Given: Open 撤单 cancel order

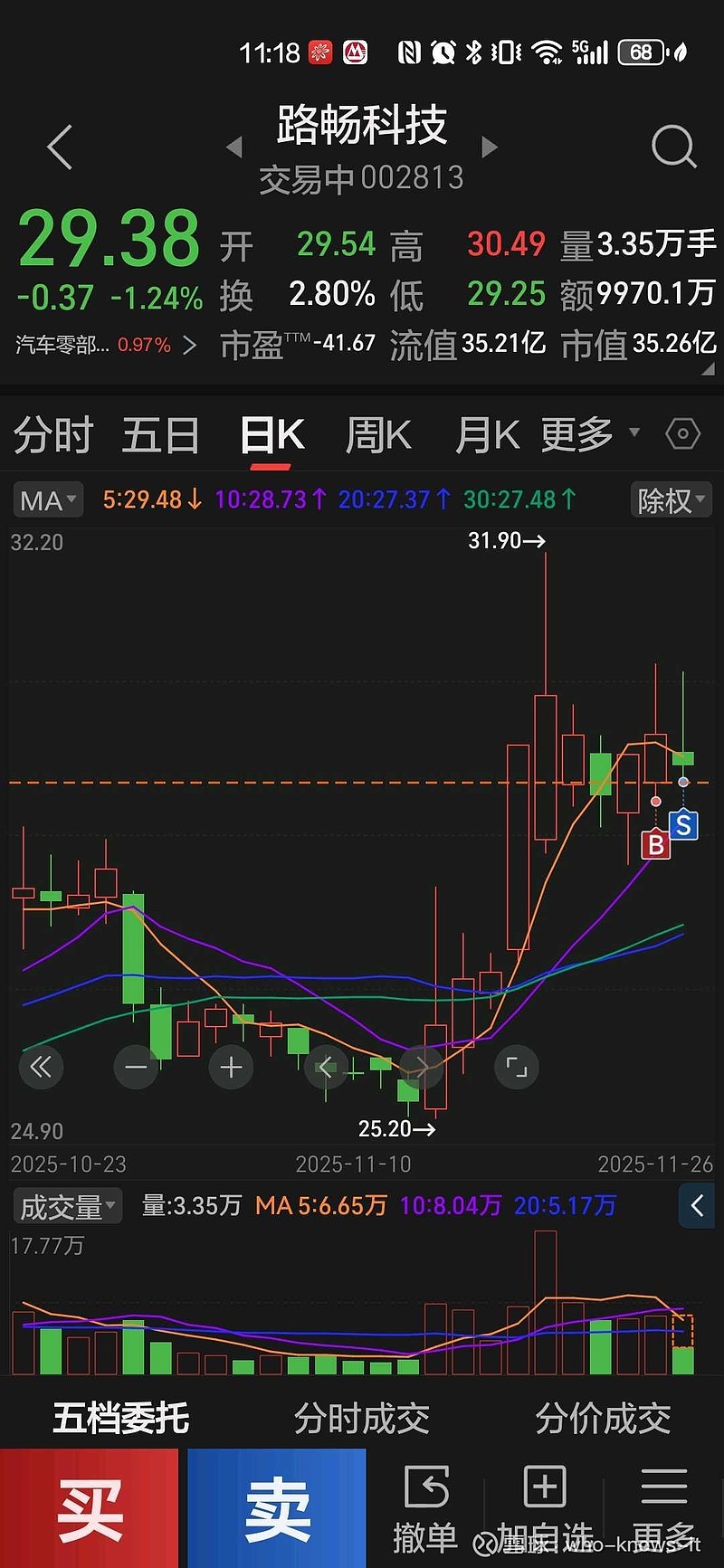Looking at the screenshot, I should (x=425, y=1509).
